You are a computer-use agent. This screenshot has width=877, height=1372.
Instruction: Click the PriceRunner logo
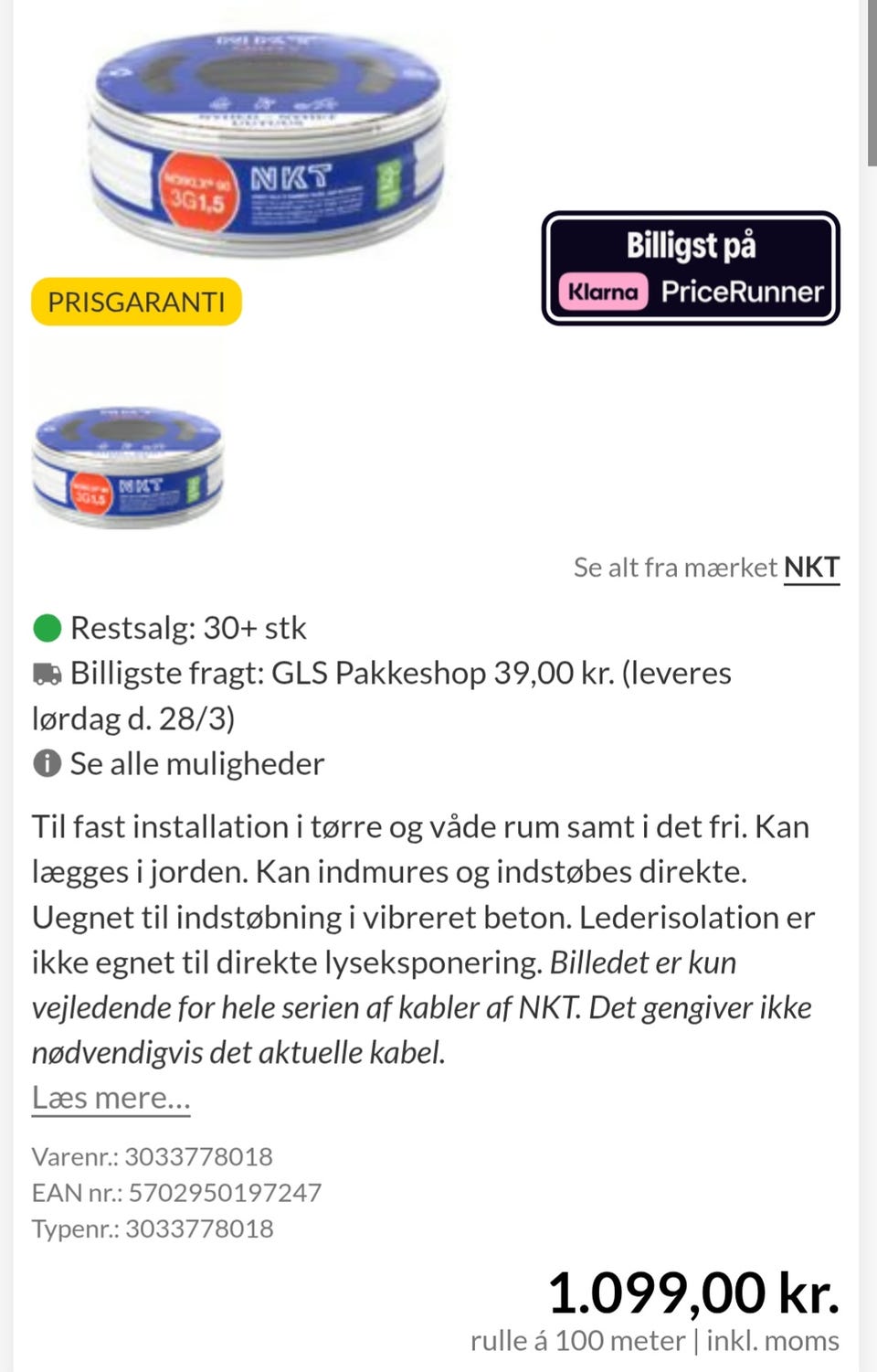744,292
